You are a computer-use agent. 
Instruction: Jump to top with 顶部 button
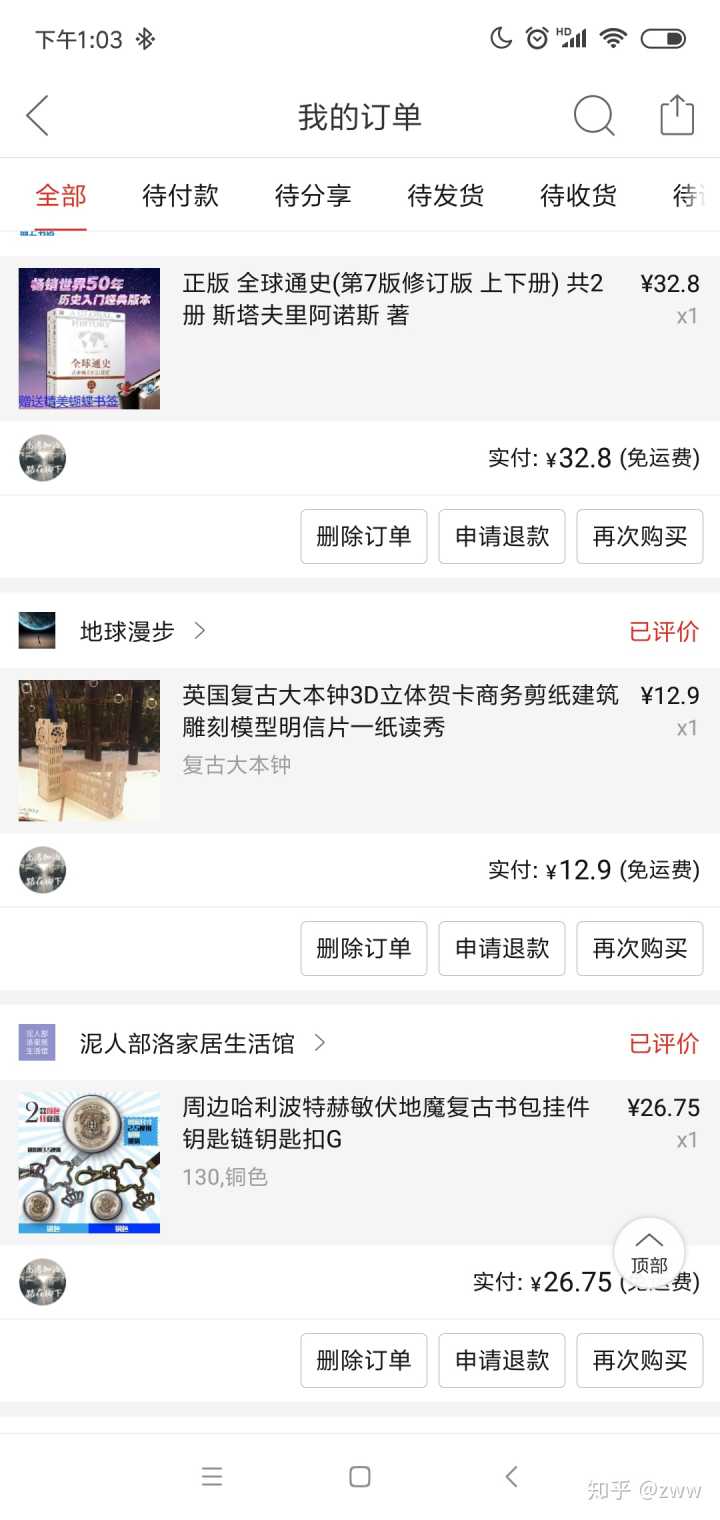point(649,1253)
